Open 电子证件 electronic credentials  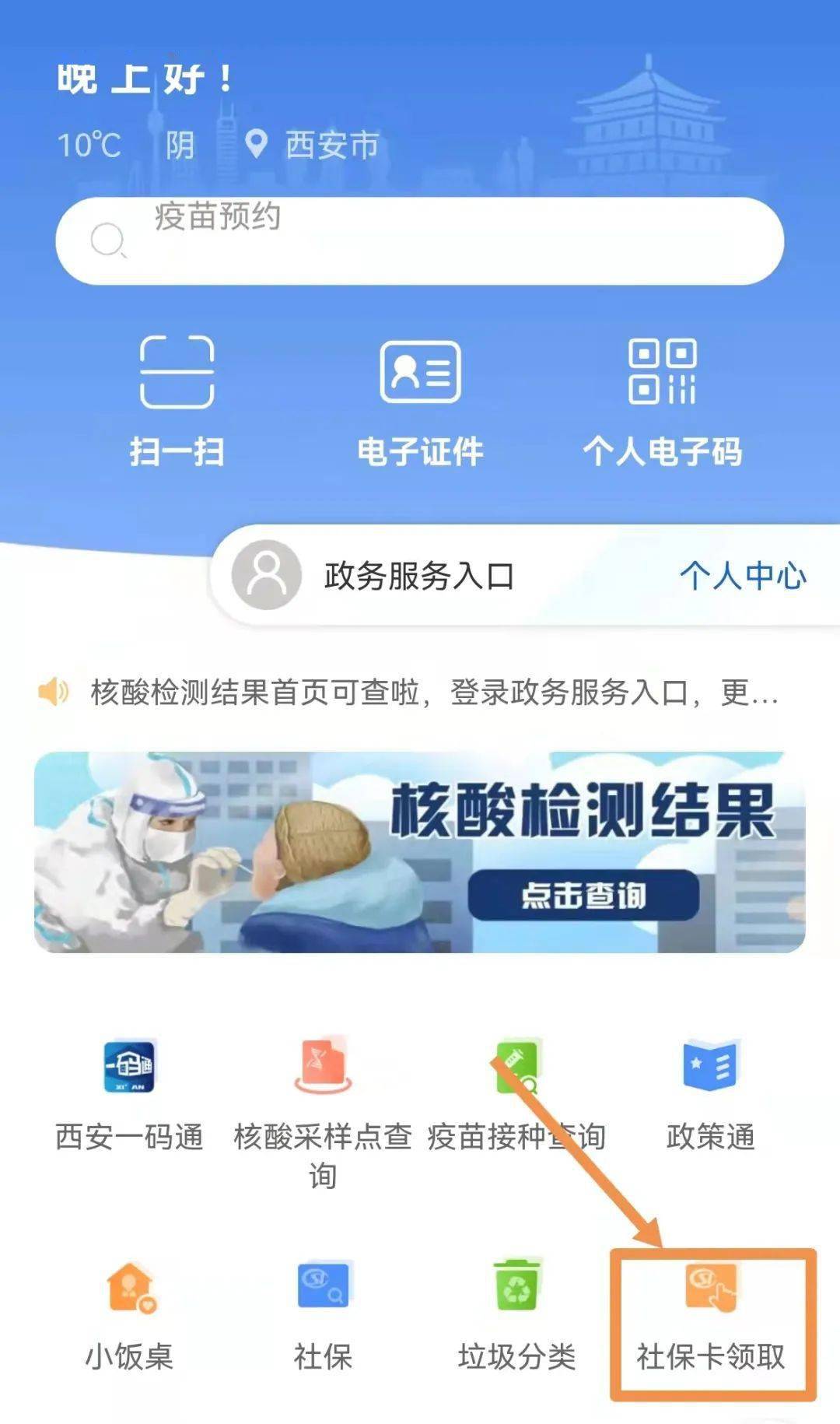[420, 397]
